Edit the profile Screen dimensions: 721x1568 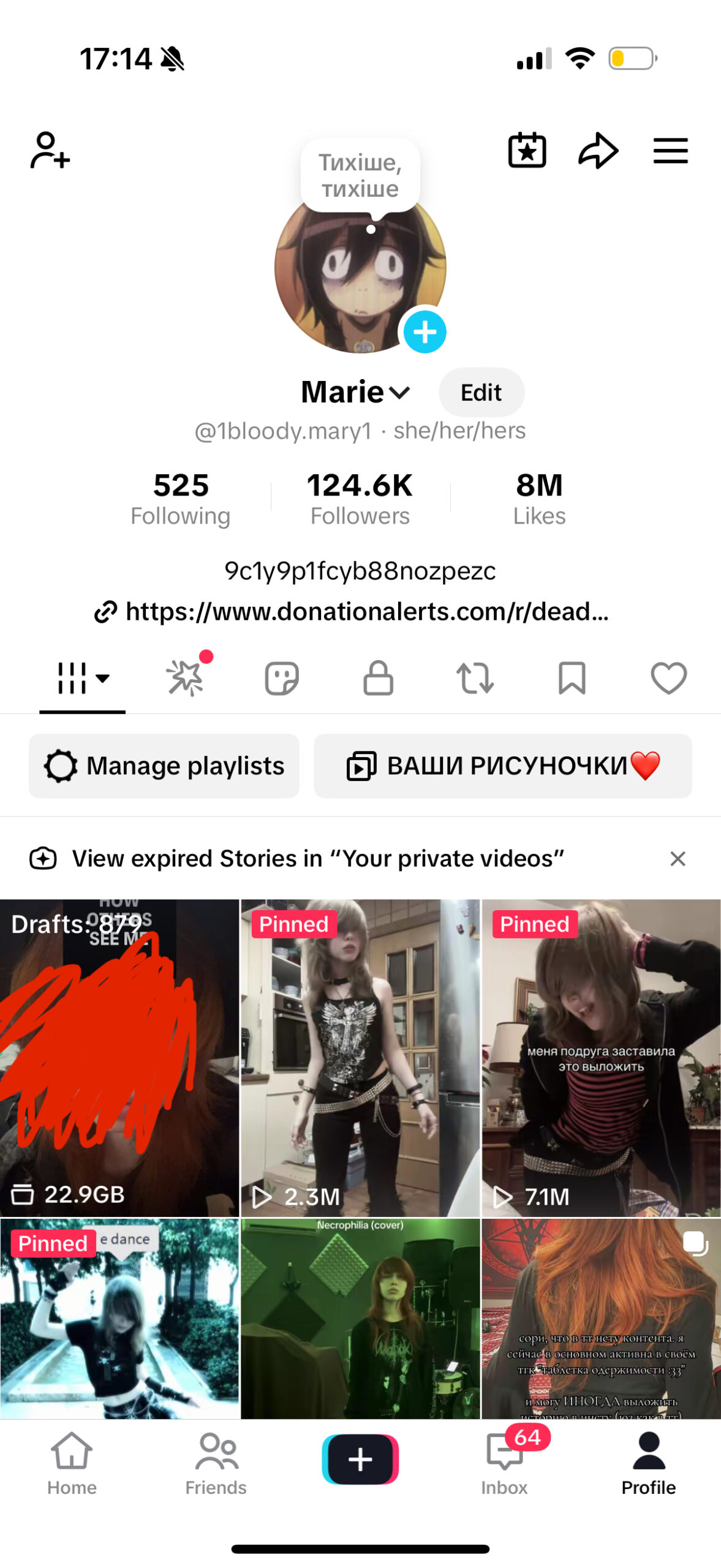coord(481,392)
